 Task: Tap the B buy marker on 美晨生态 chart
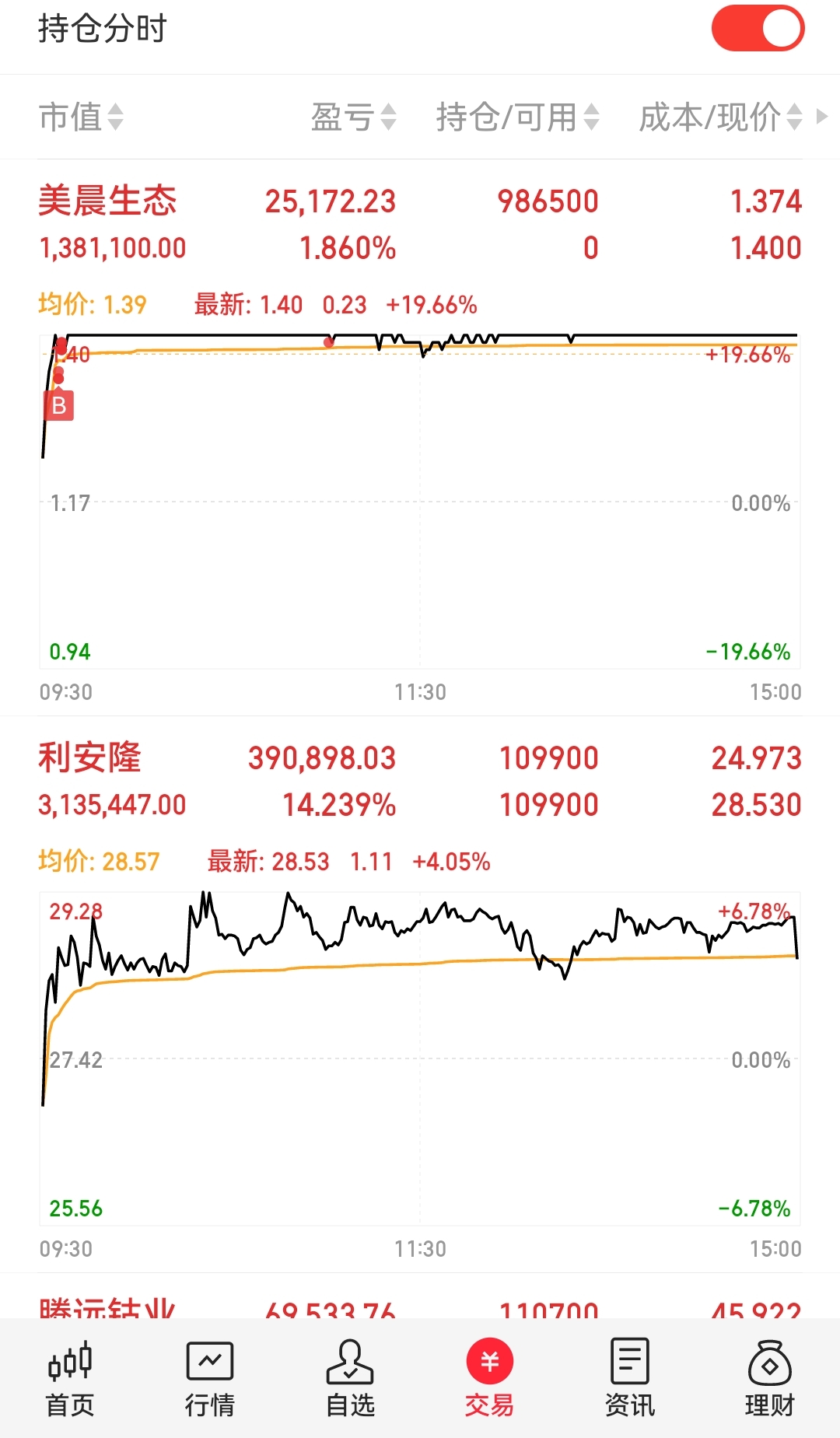coord(58,405)
